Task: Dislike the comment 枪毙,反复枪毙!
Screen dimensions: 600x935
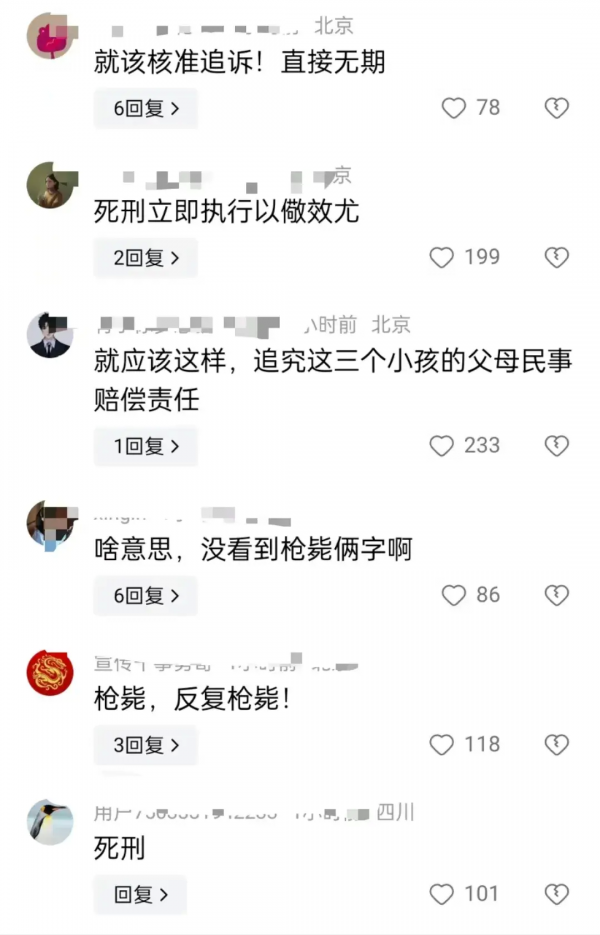Action: (x=556, y=745)
